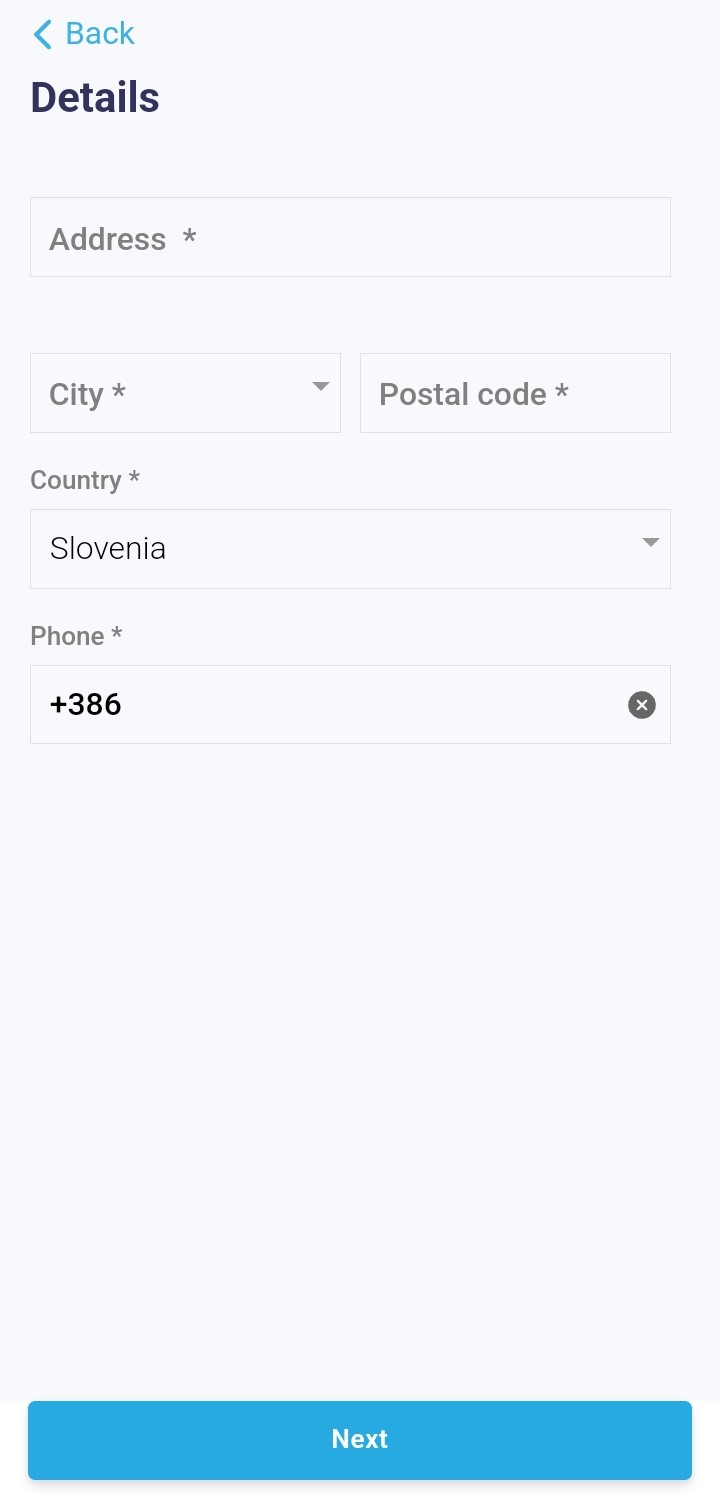Click the Postal code input field
The image size is (720, 1501).
[x=515, y=392]
